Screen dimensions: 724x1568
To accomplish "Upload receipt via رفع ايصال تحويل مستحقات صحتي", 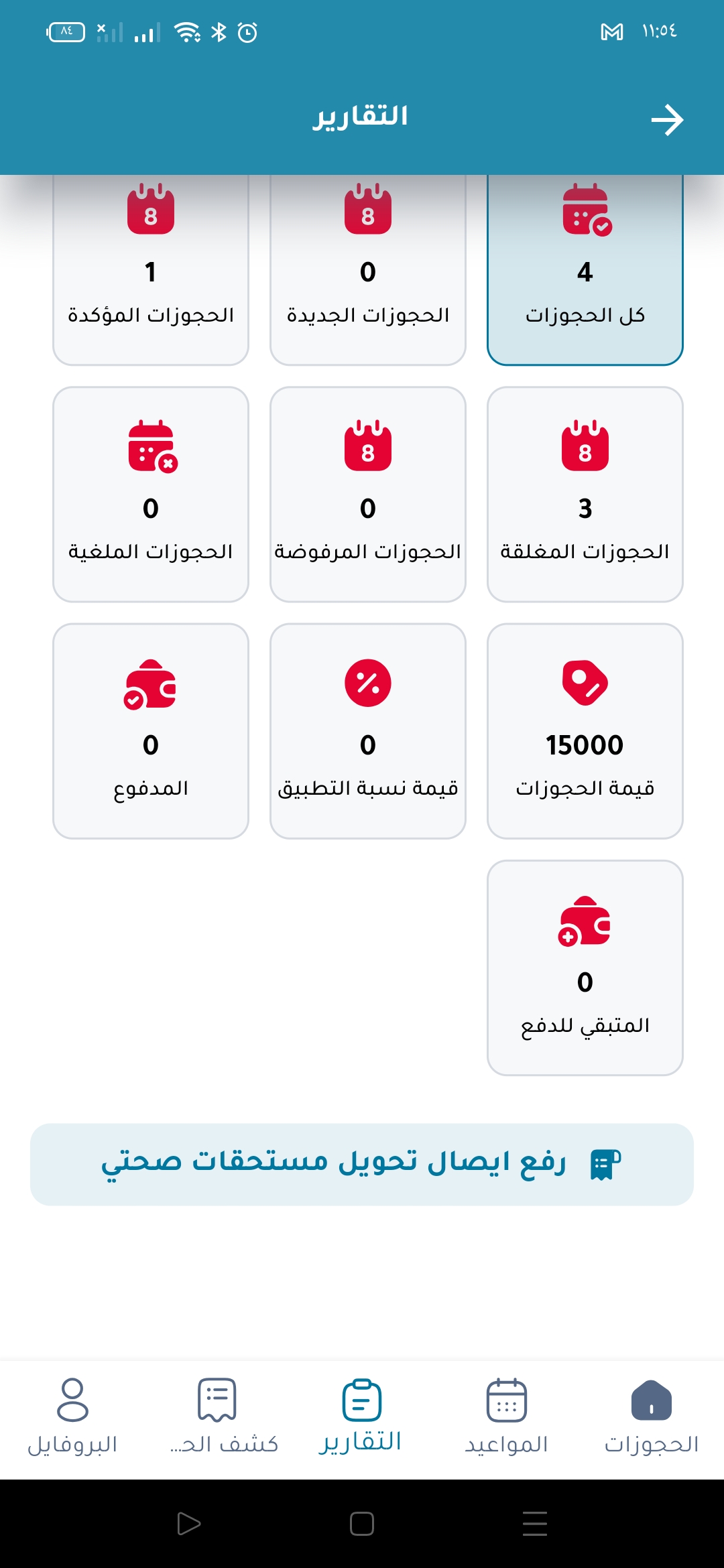I will point(362,1165).
